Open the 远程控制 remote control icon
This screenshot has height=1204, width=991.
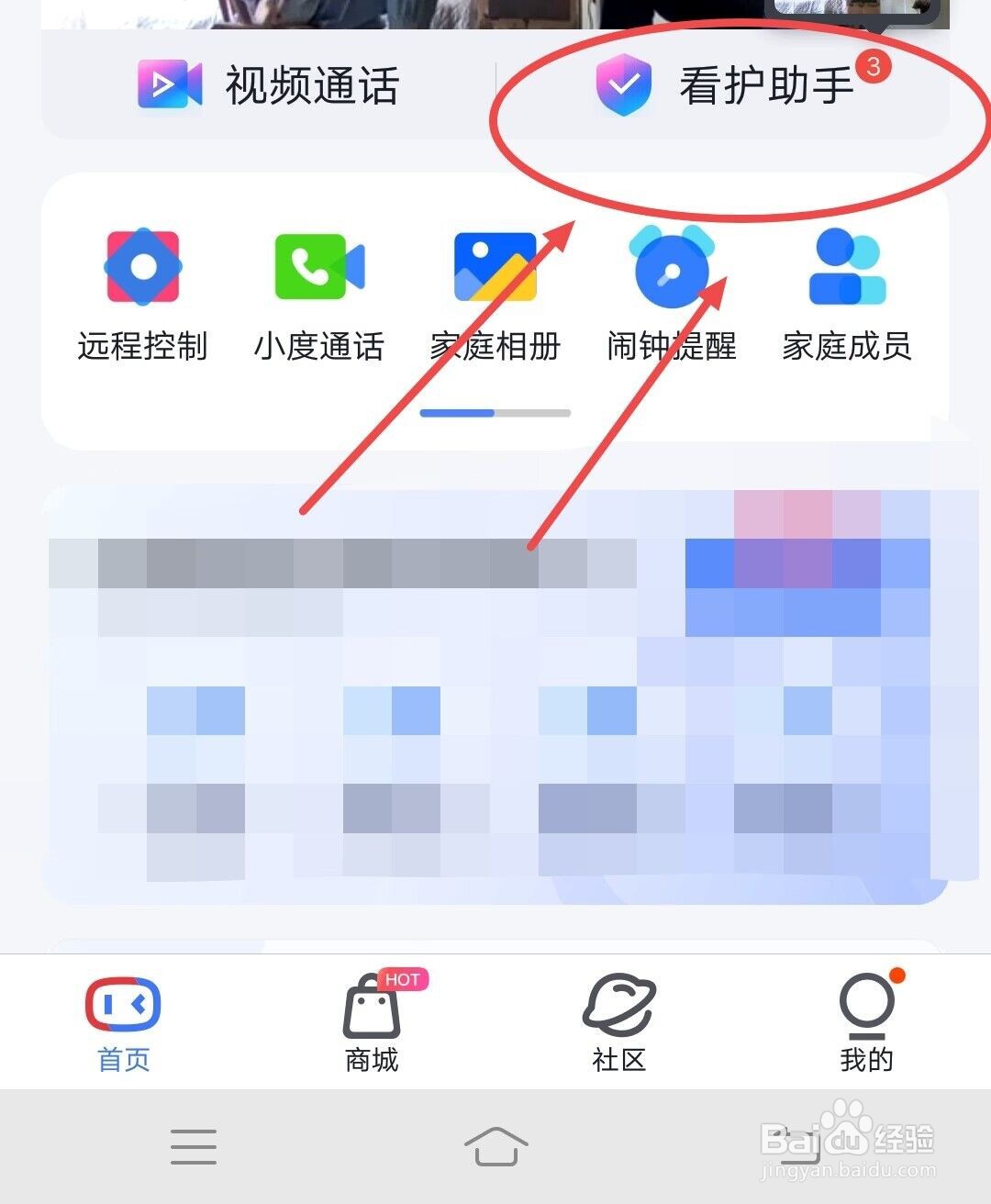tap(141, 267)
